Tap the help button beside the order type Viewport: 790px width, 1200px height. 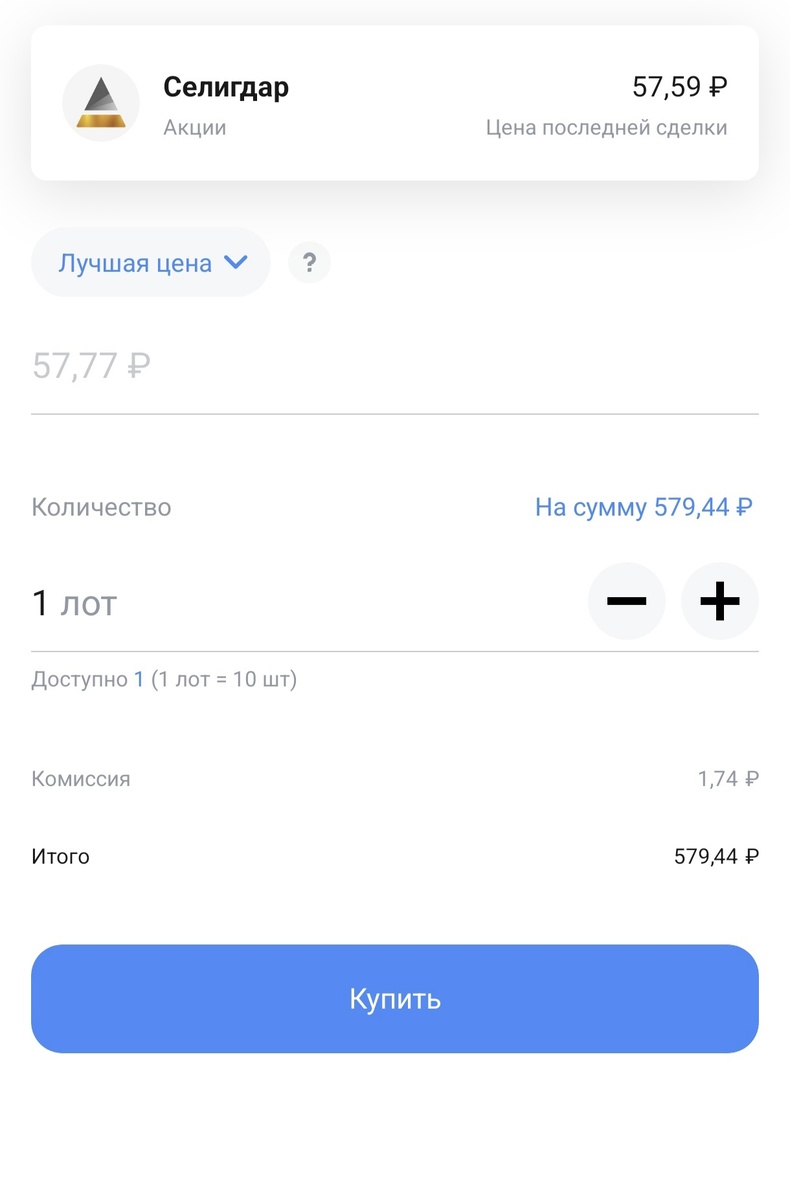[309, 262]
